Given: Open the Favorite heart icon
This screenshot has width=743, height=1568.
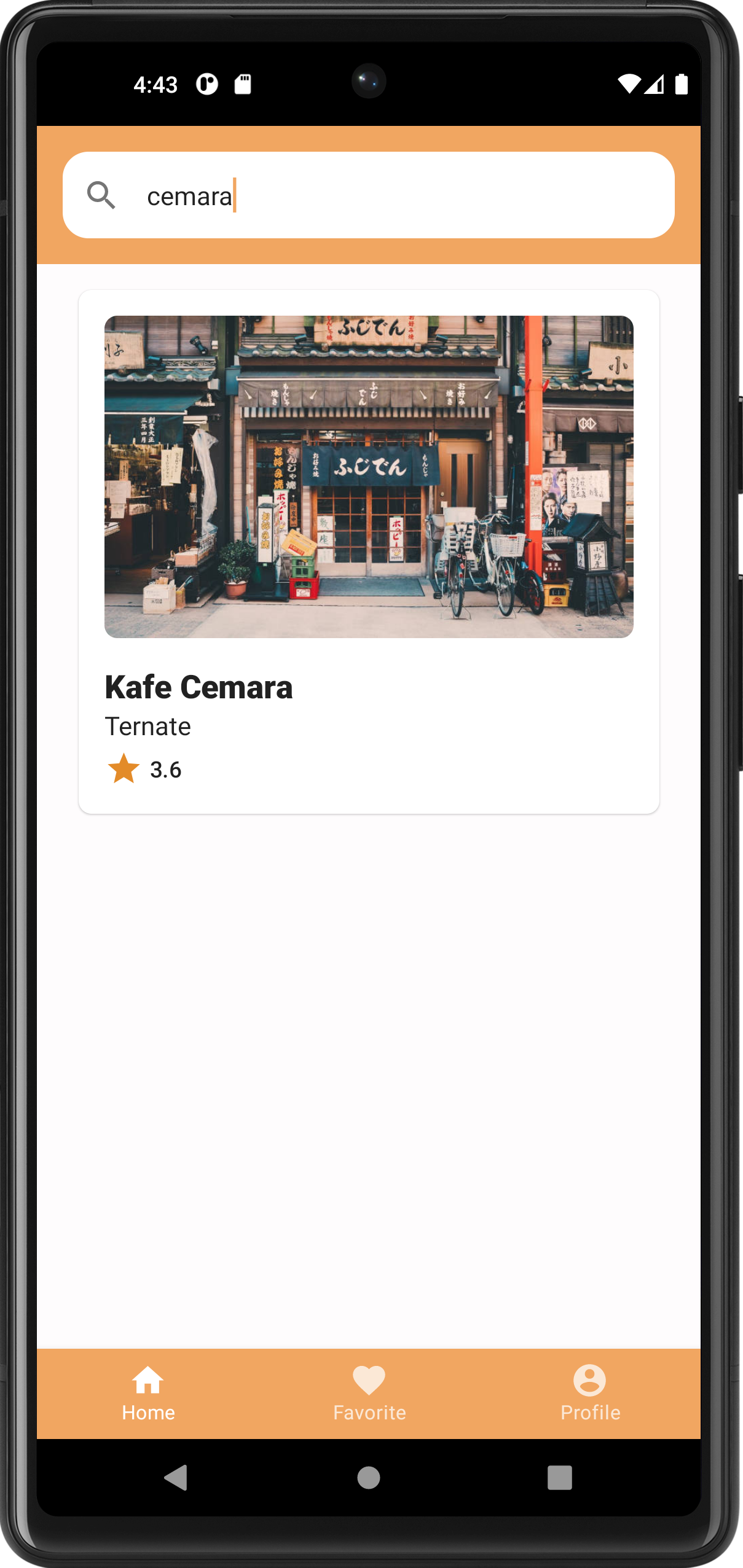Looking at the screenshot, I should [369, 1378].
